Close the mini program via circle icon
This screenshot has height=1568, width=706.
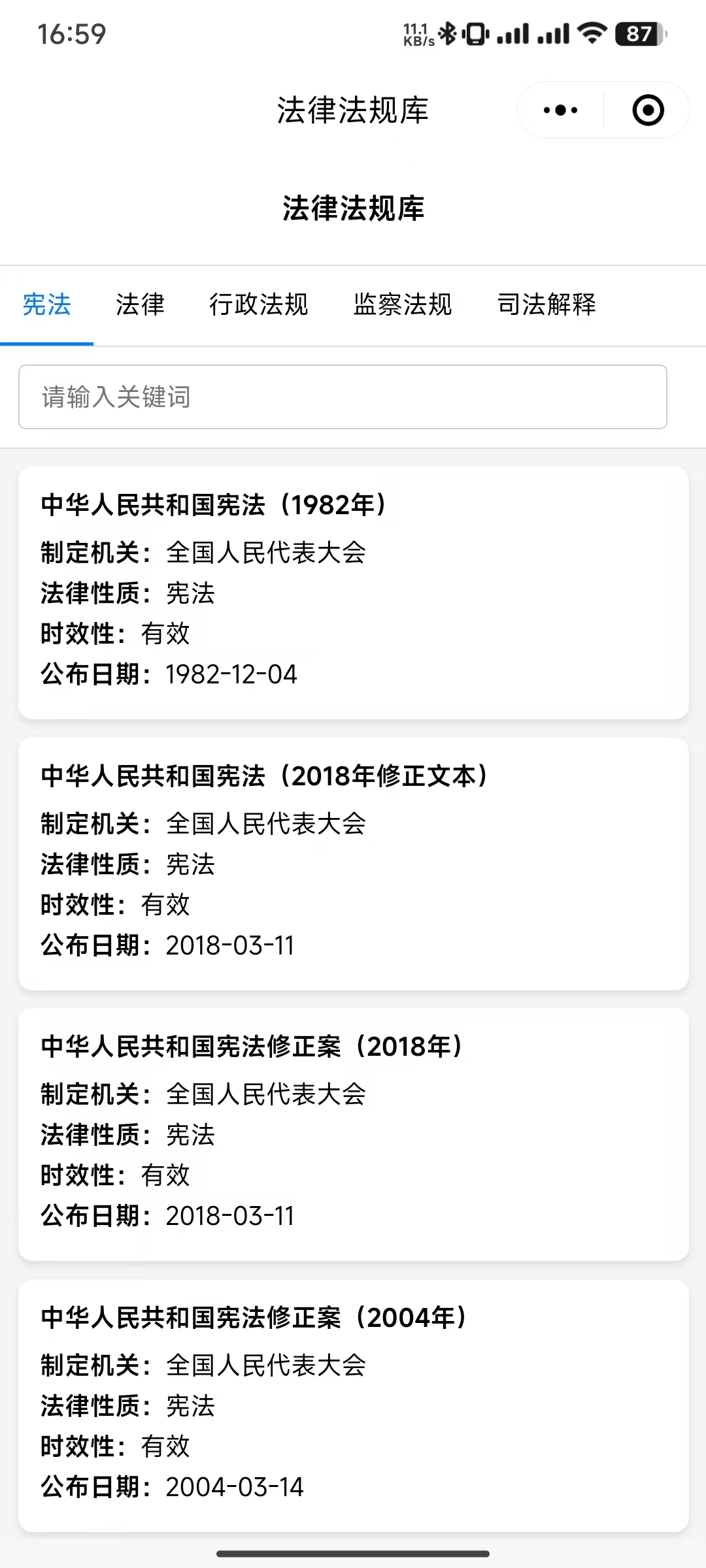pos(648,110)
